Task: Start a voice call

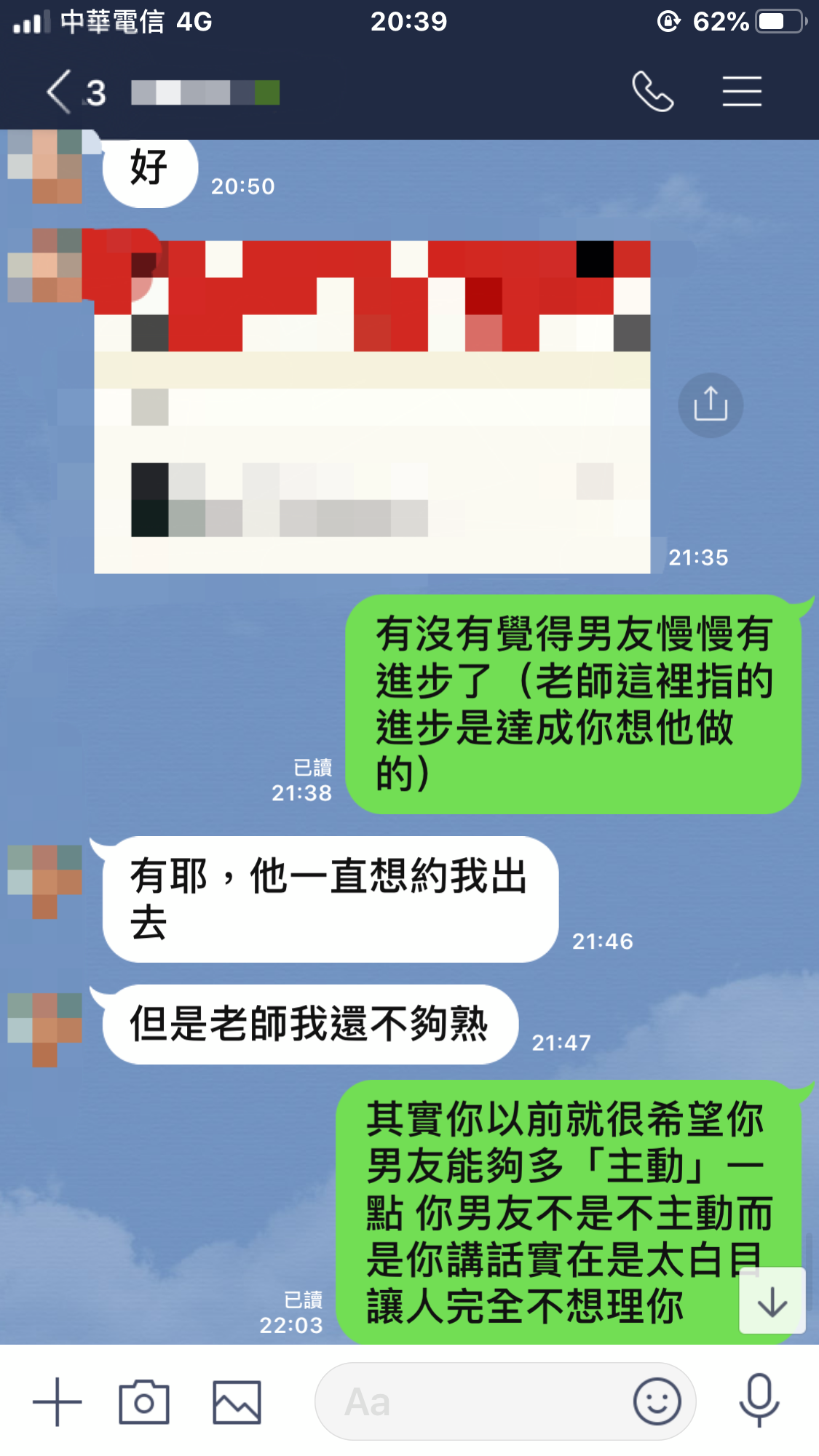Action: coord(652,92)
